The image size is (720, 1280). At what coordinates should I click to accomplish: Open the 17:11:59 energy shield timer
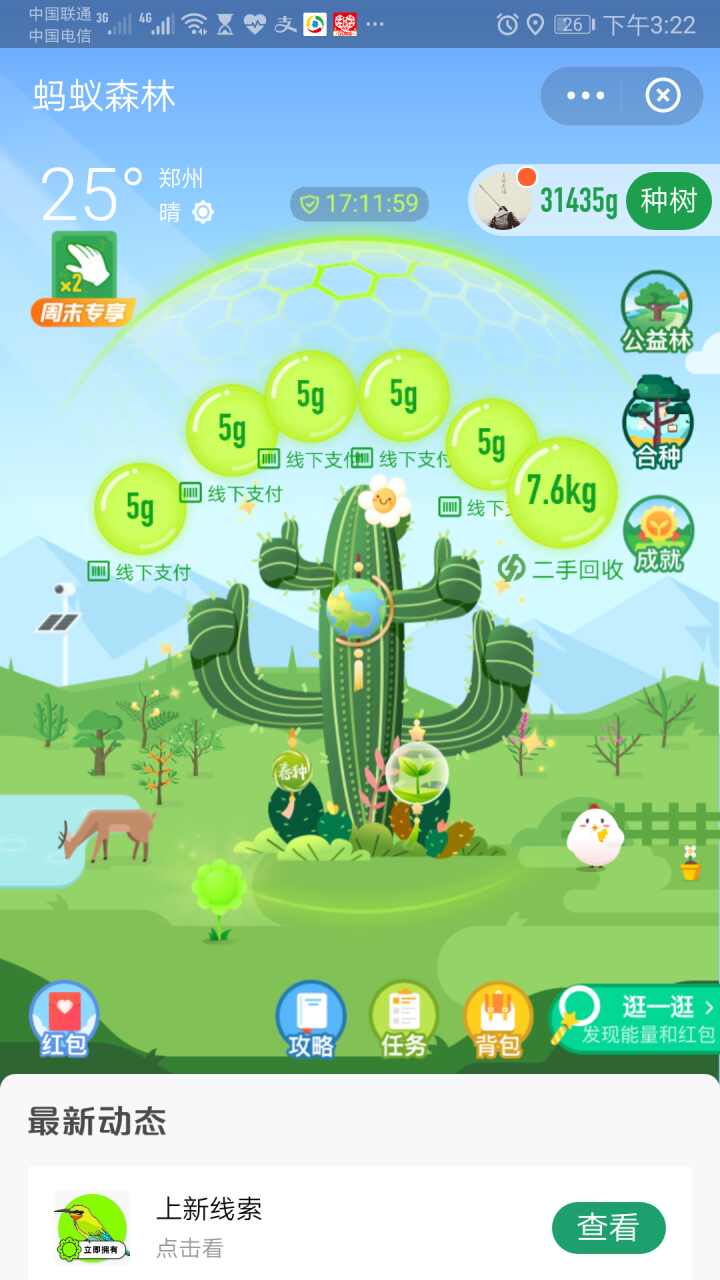(x=359, y=204)
